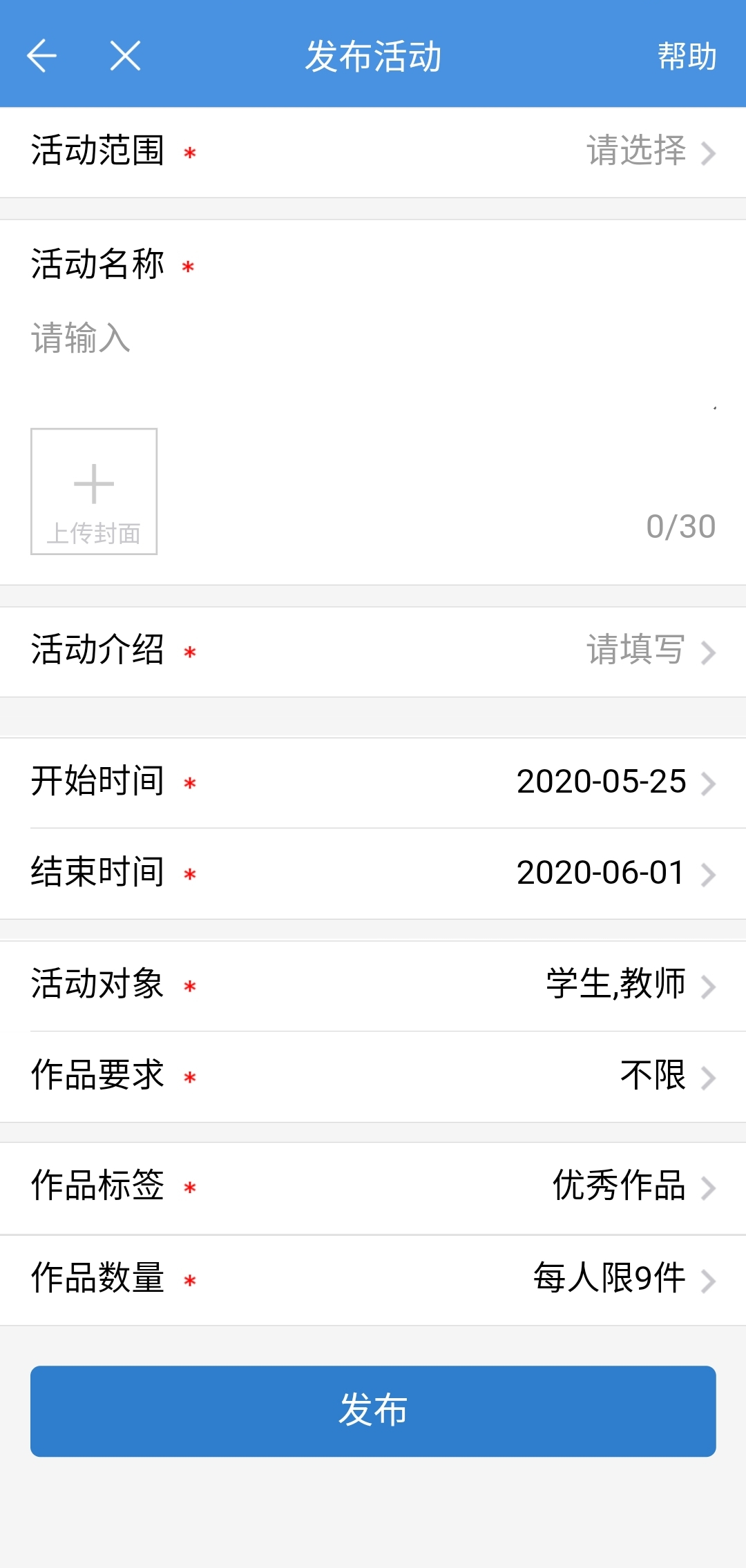746x1568 pixels.
Task: Edit 活动对象 participants setting
Action: [x=373, y=985]
